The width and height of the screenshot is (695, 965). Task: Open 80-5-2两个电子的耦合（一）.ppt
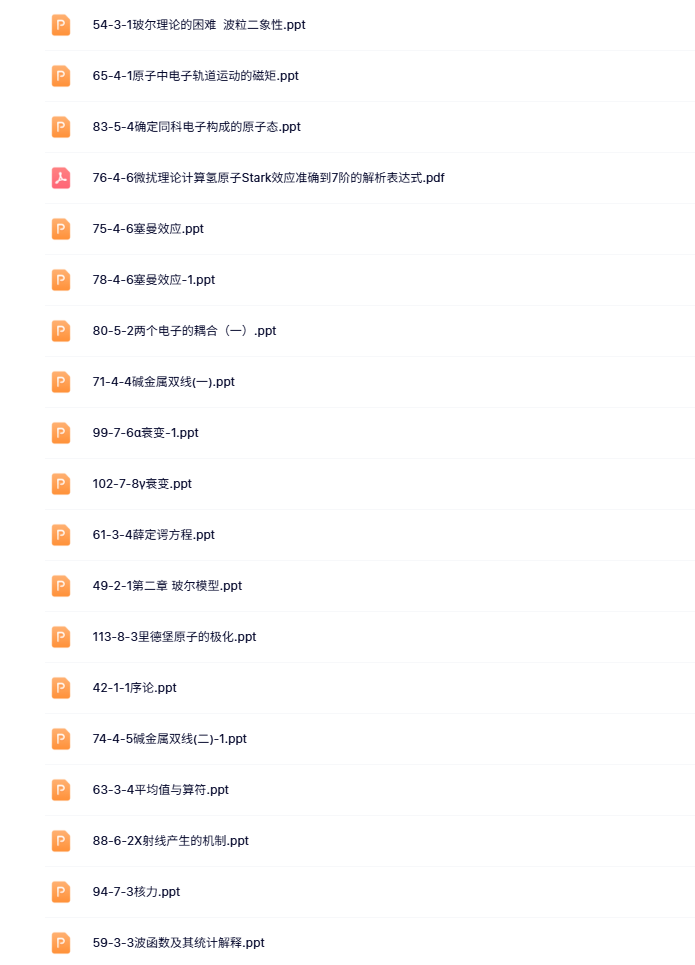pos(184,331)
